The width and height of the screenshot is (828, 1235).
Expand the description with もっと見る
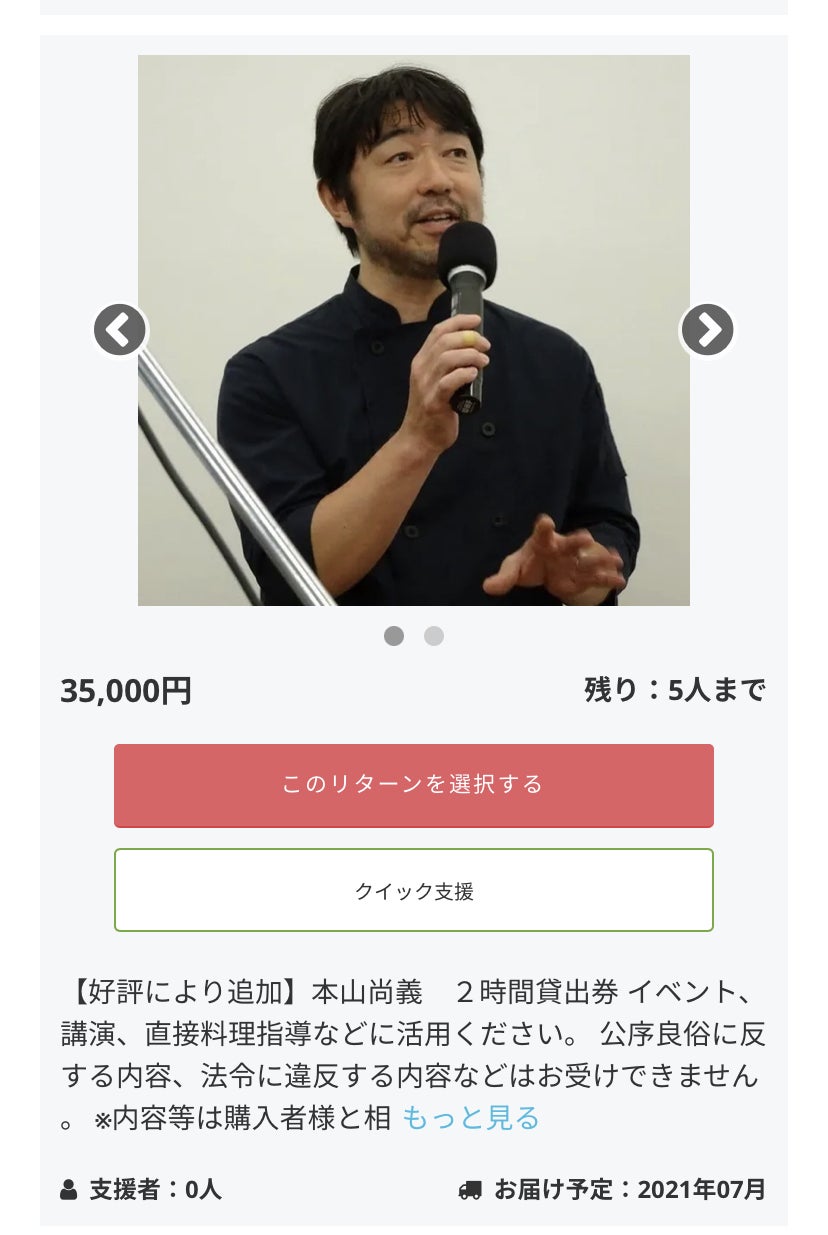tap(470, 1118)
